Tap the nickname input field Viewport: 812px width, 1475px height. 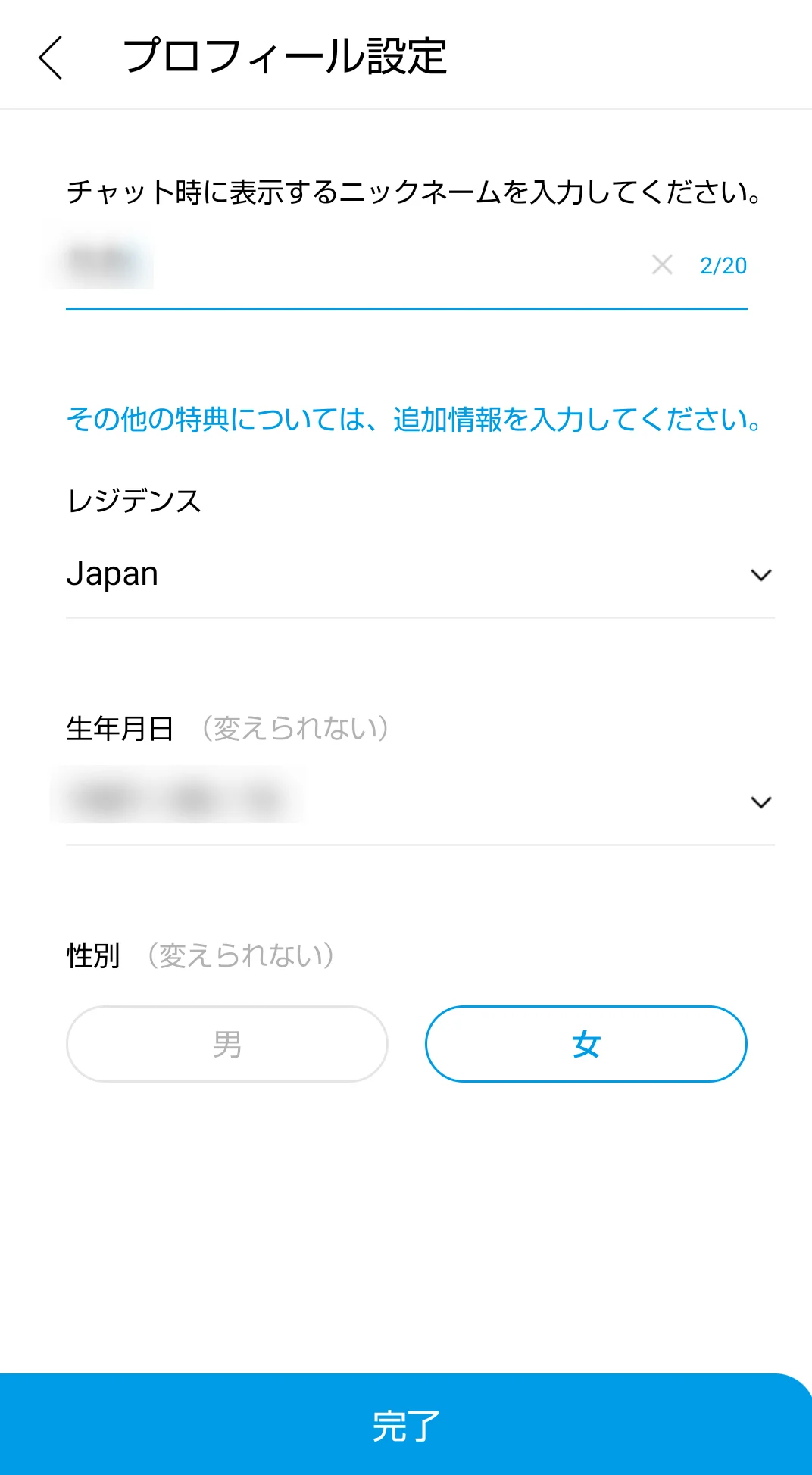pos(353,265)
